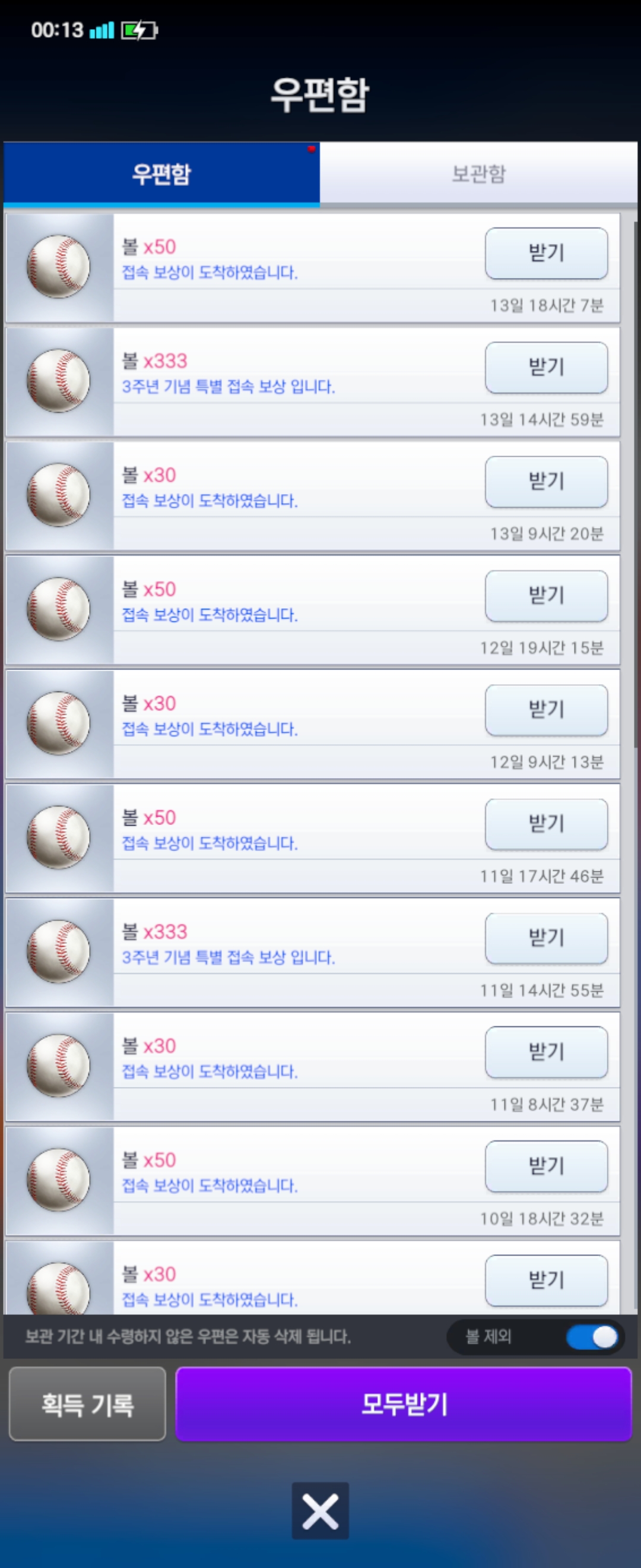The image size is (641, 1568).
Task: Tap 받기 for the mail expiring in 11일 8시간 37분
Action: point(546,1052)
